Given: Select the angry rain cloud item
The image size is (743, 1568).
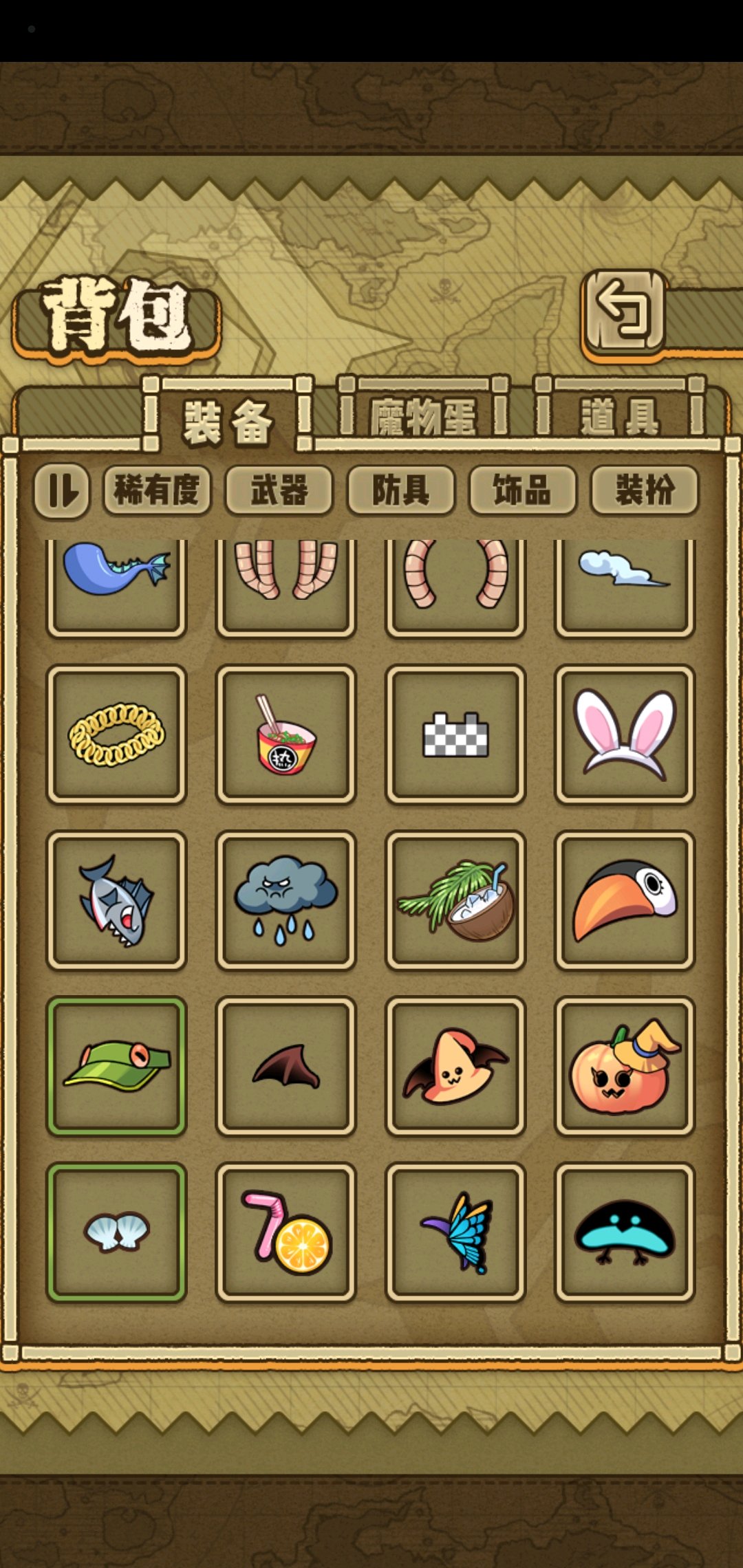Looking at the screenshot, I should 286,900.
